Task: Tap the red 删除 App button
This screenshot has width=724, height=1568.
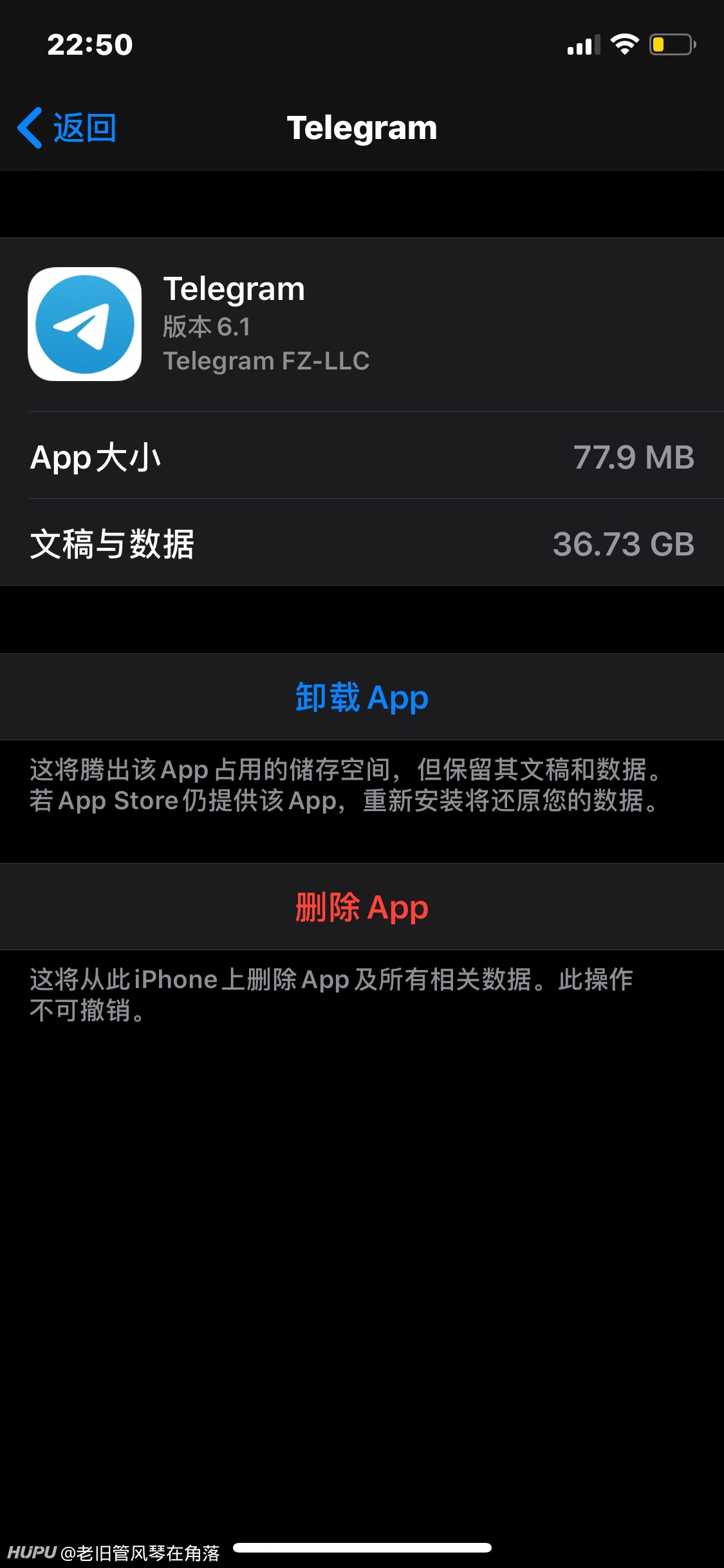Action: click(362, 907)
